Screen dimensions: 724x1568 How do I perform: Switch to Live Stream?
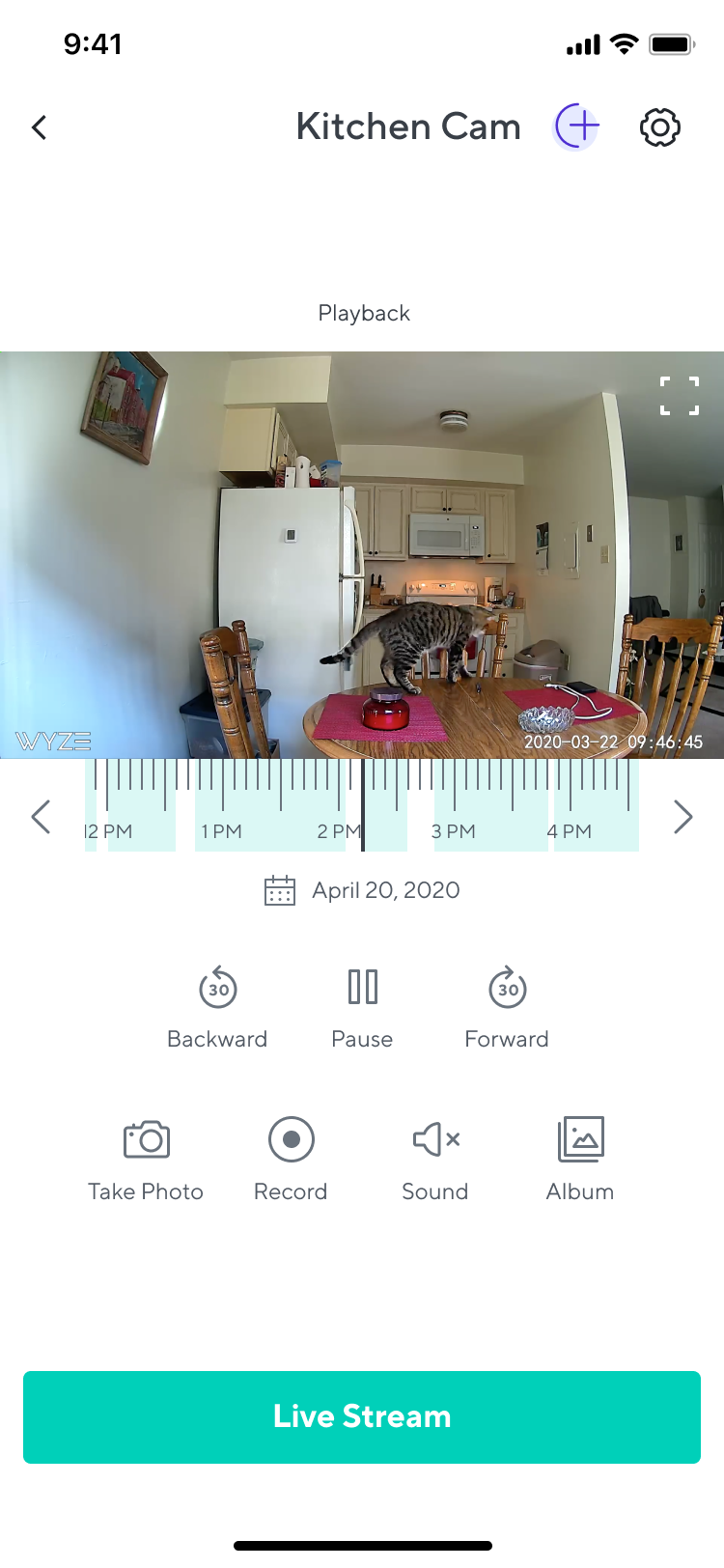(362, 1416)
